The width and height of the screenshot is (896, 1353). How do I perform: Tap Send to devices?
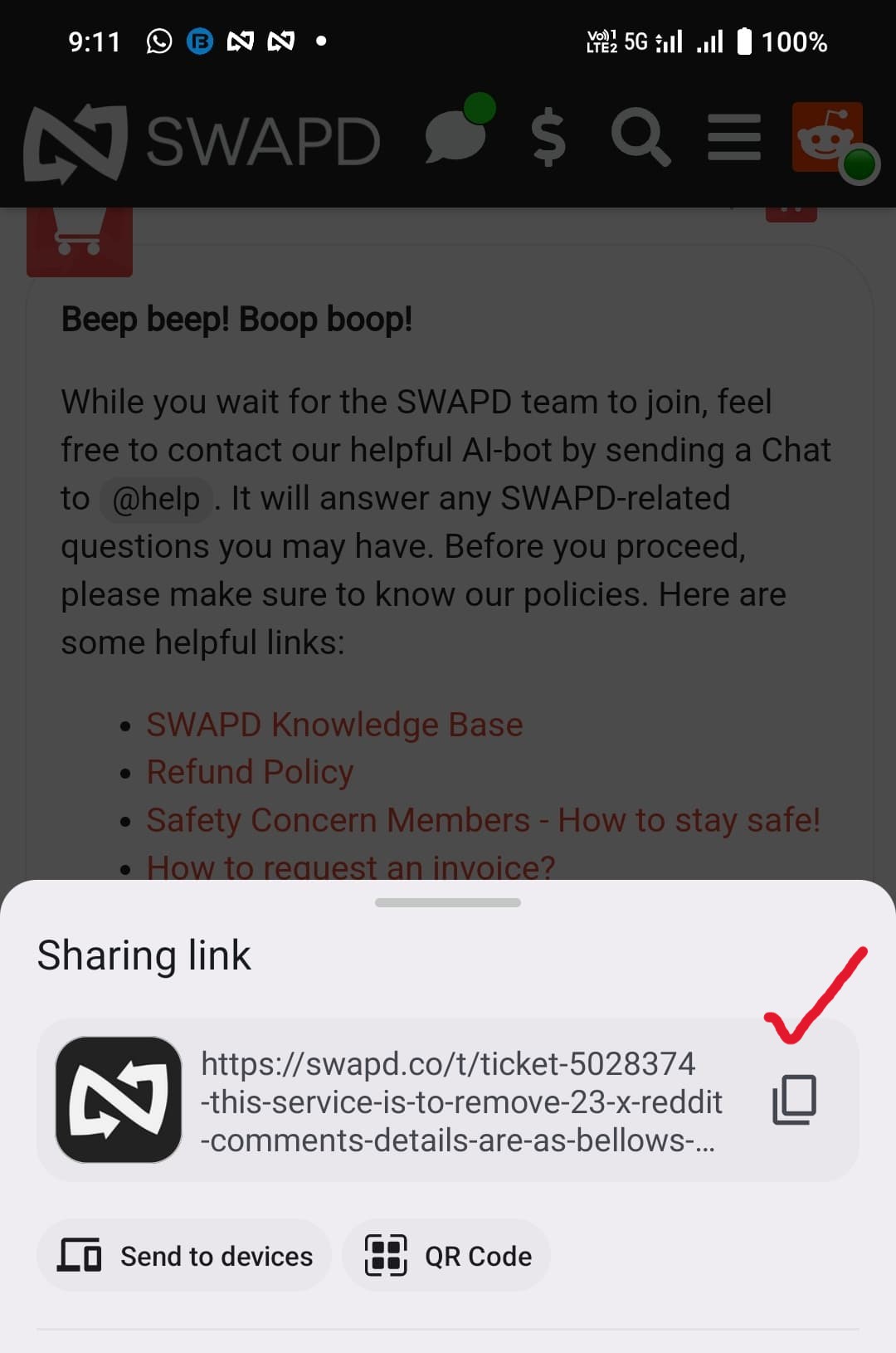(x=184, y=1255)
